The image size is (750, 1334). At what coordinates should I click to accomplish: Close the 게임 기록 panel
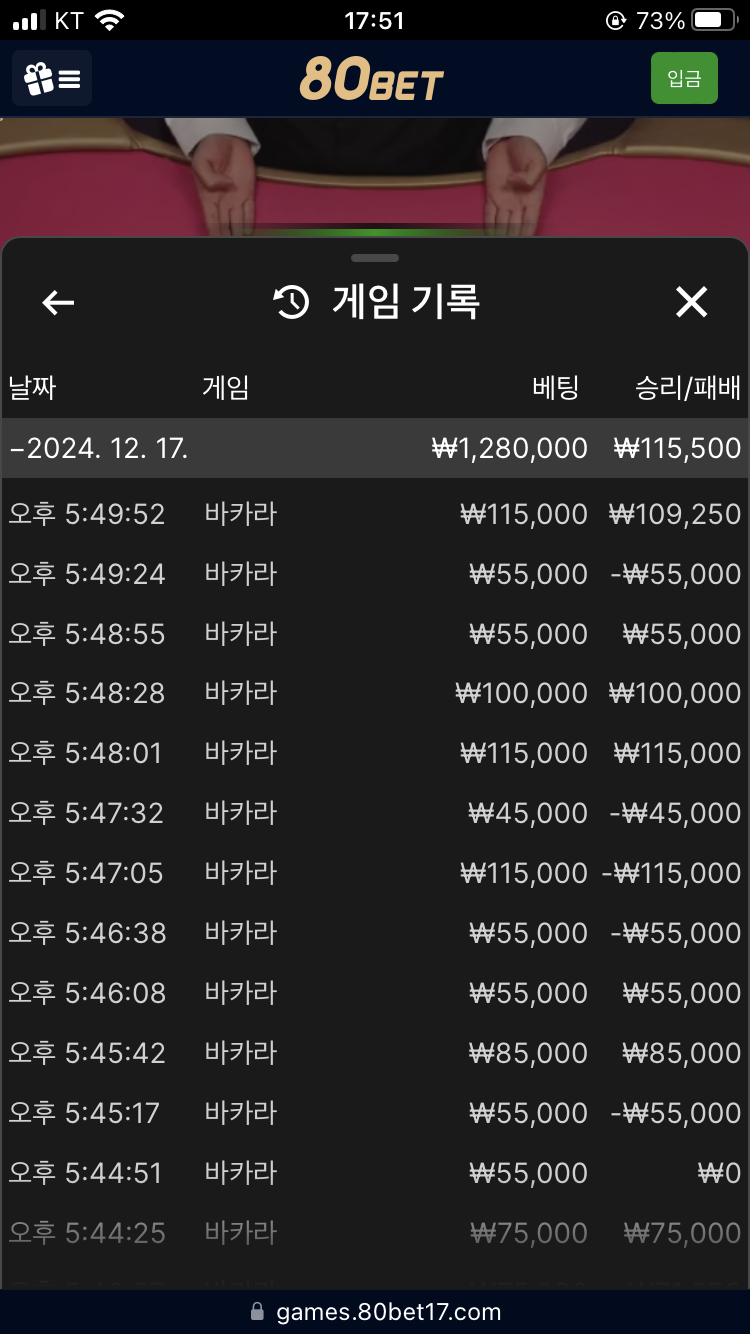click(x=691, y=302)
